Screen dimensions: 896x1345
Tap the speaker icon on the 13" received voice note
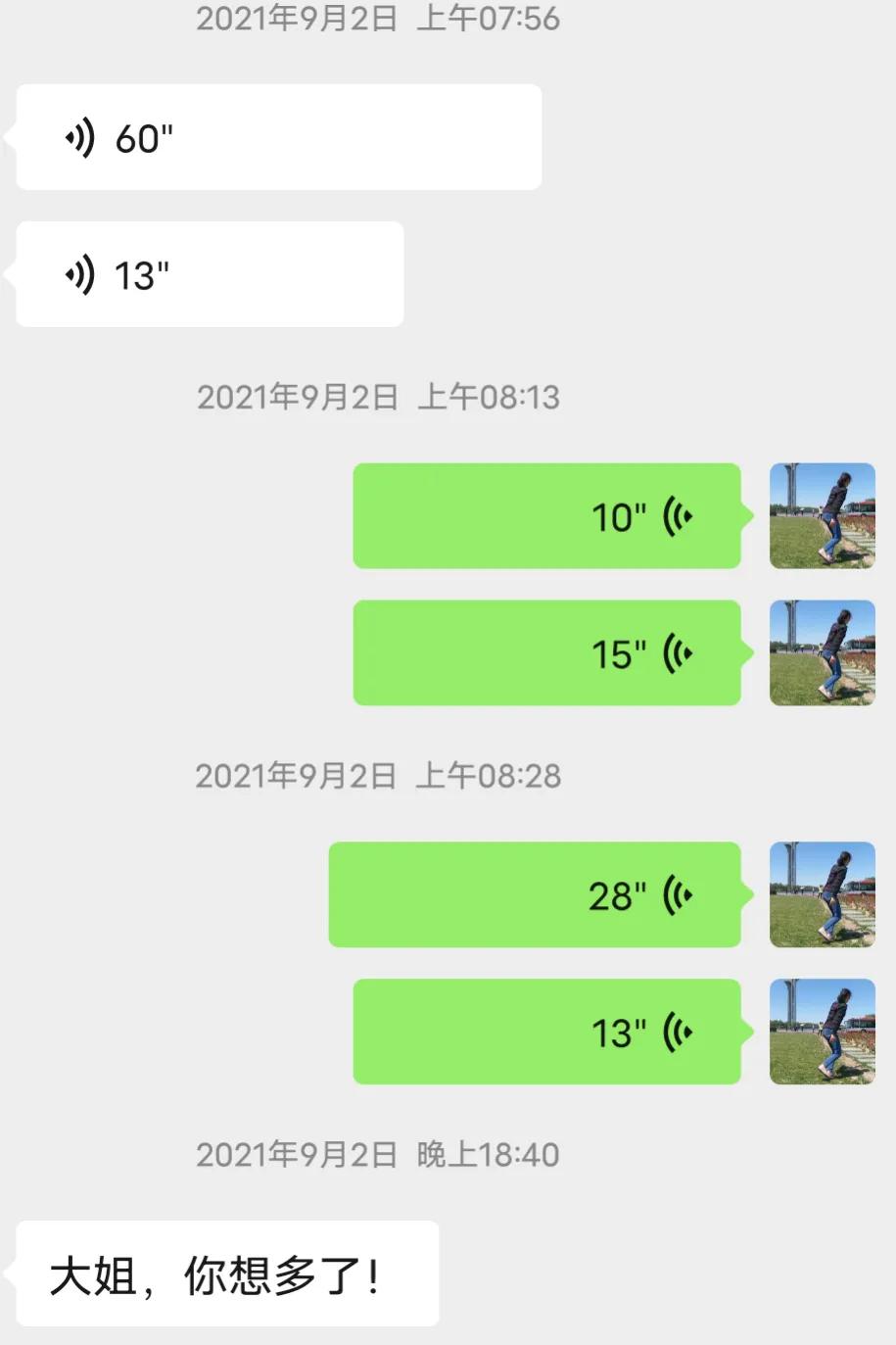pyautogui.click(x=81, y=273)
